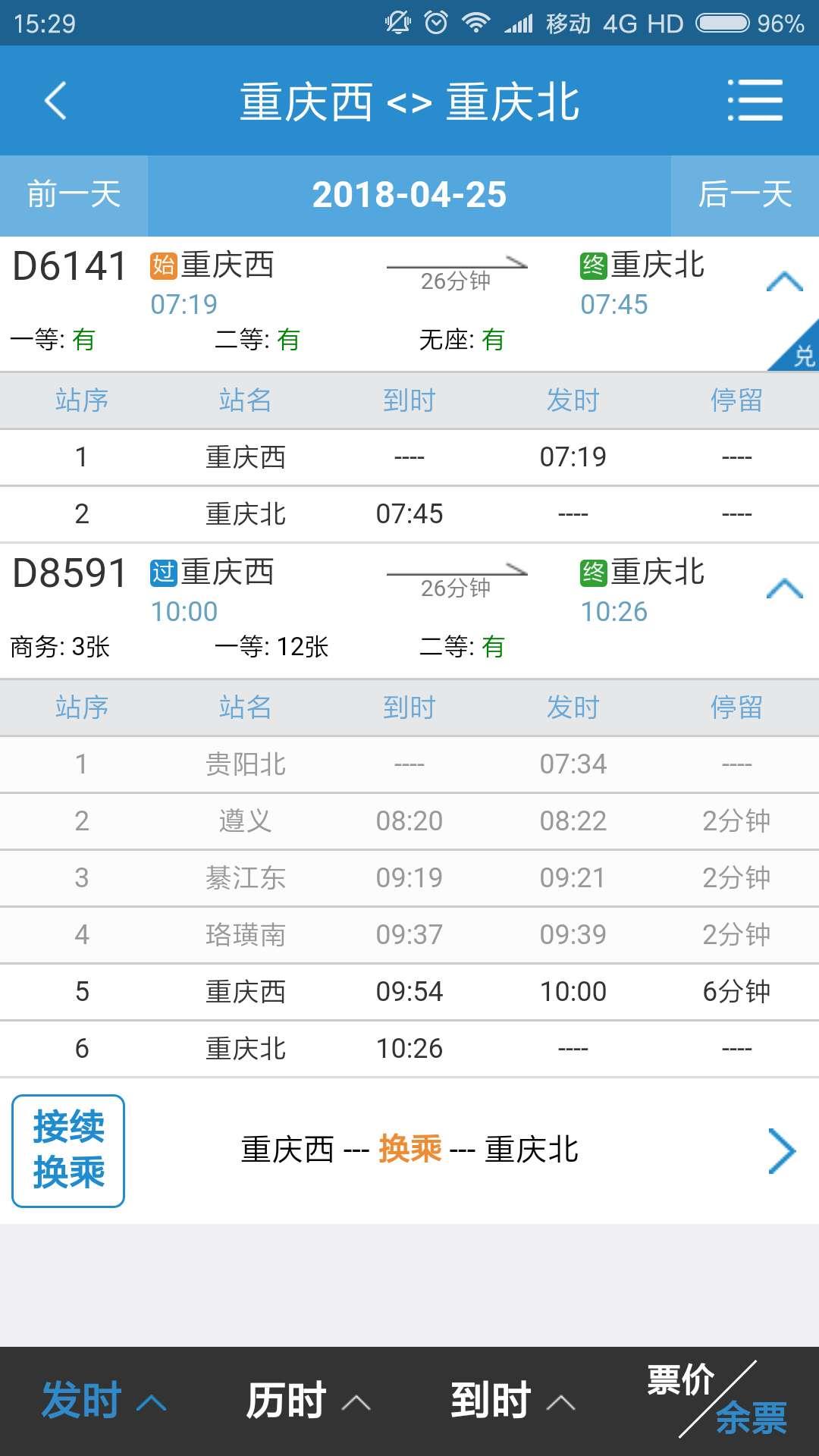Viewport: 819px width, 1456px height.
Task: Open D8591 train ticket row
Action: point(379,610)
